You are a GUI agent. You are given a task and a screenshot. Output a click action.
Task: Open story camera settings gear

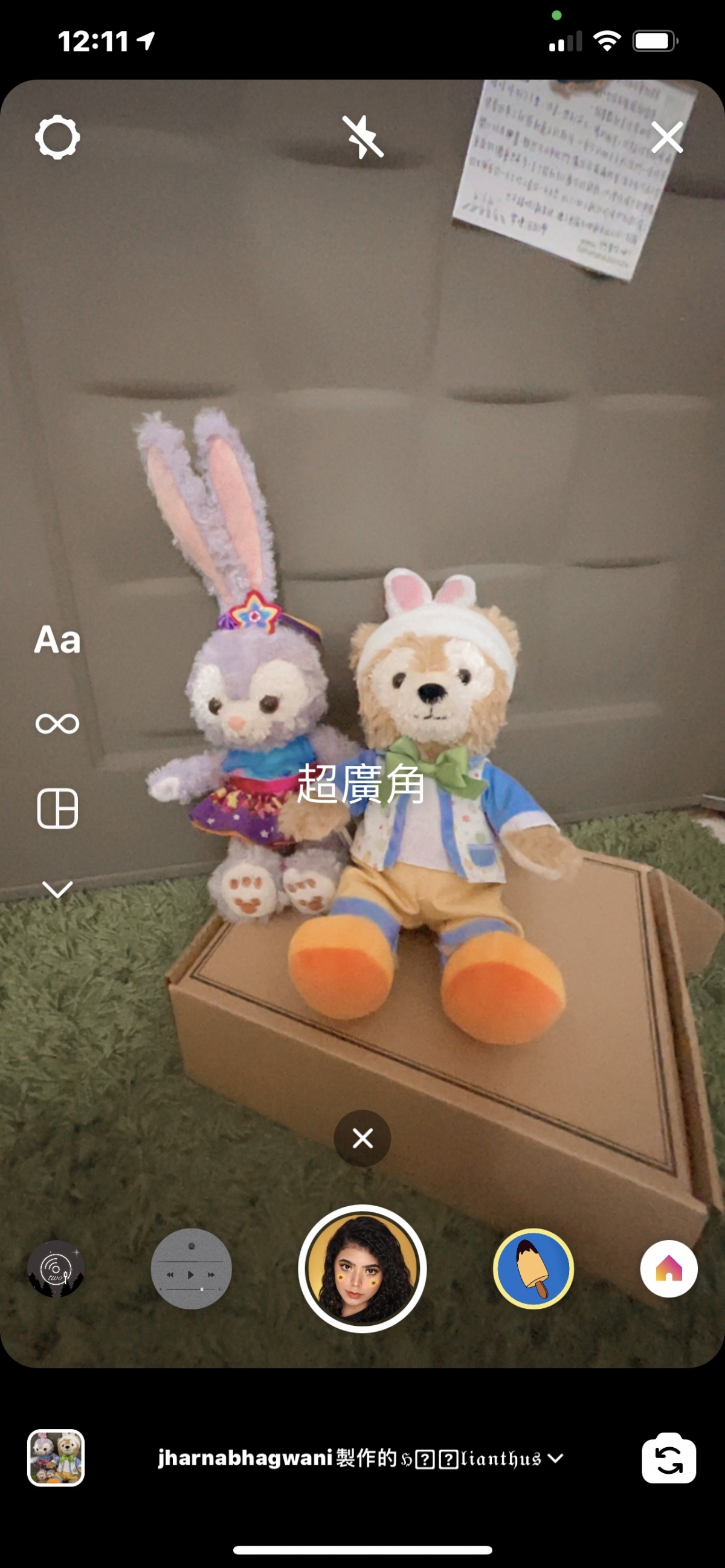[57, 138]
